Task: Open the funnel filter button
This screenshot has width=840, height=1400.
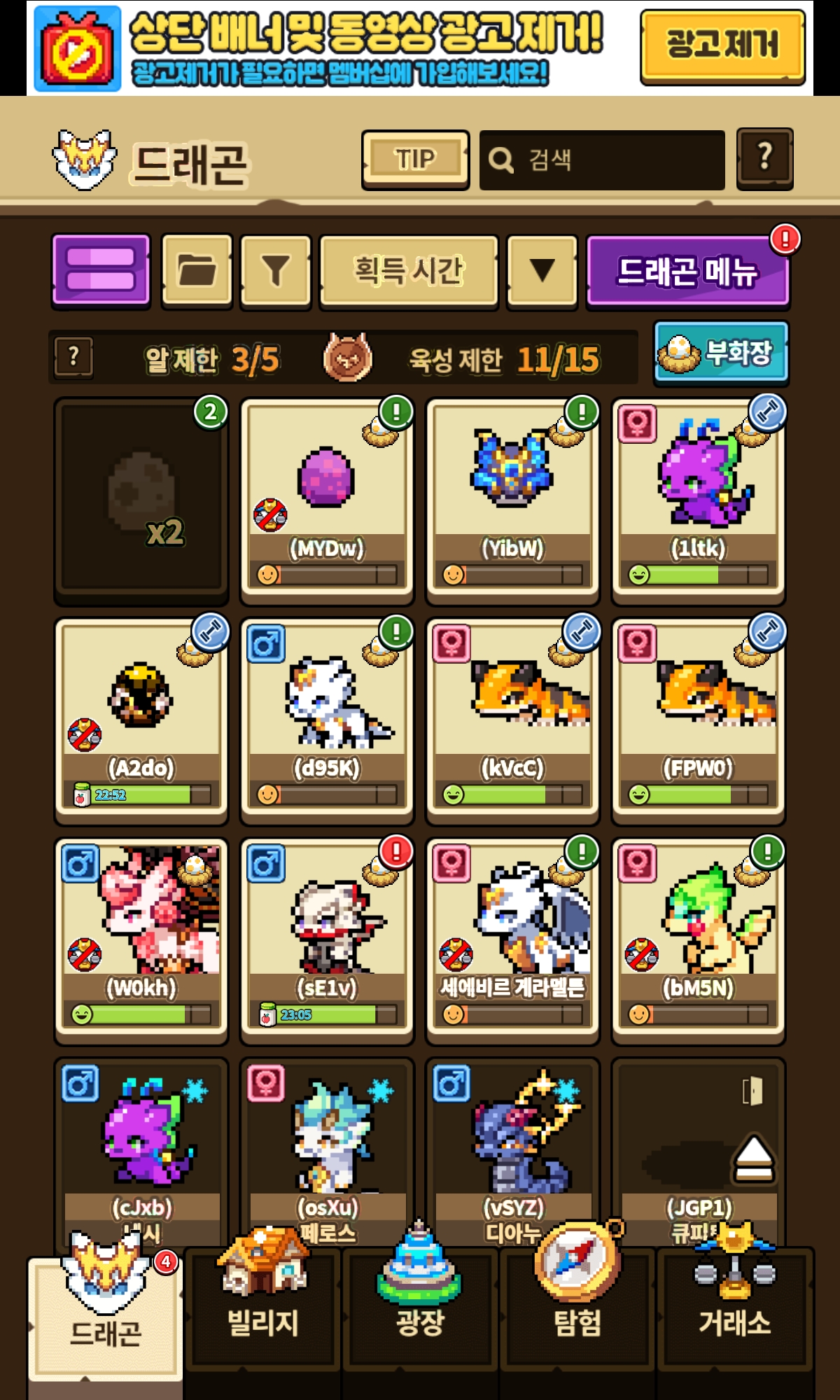Action: point(276,271)
